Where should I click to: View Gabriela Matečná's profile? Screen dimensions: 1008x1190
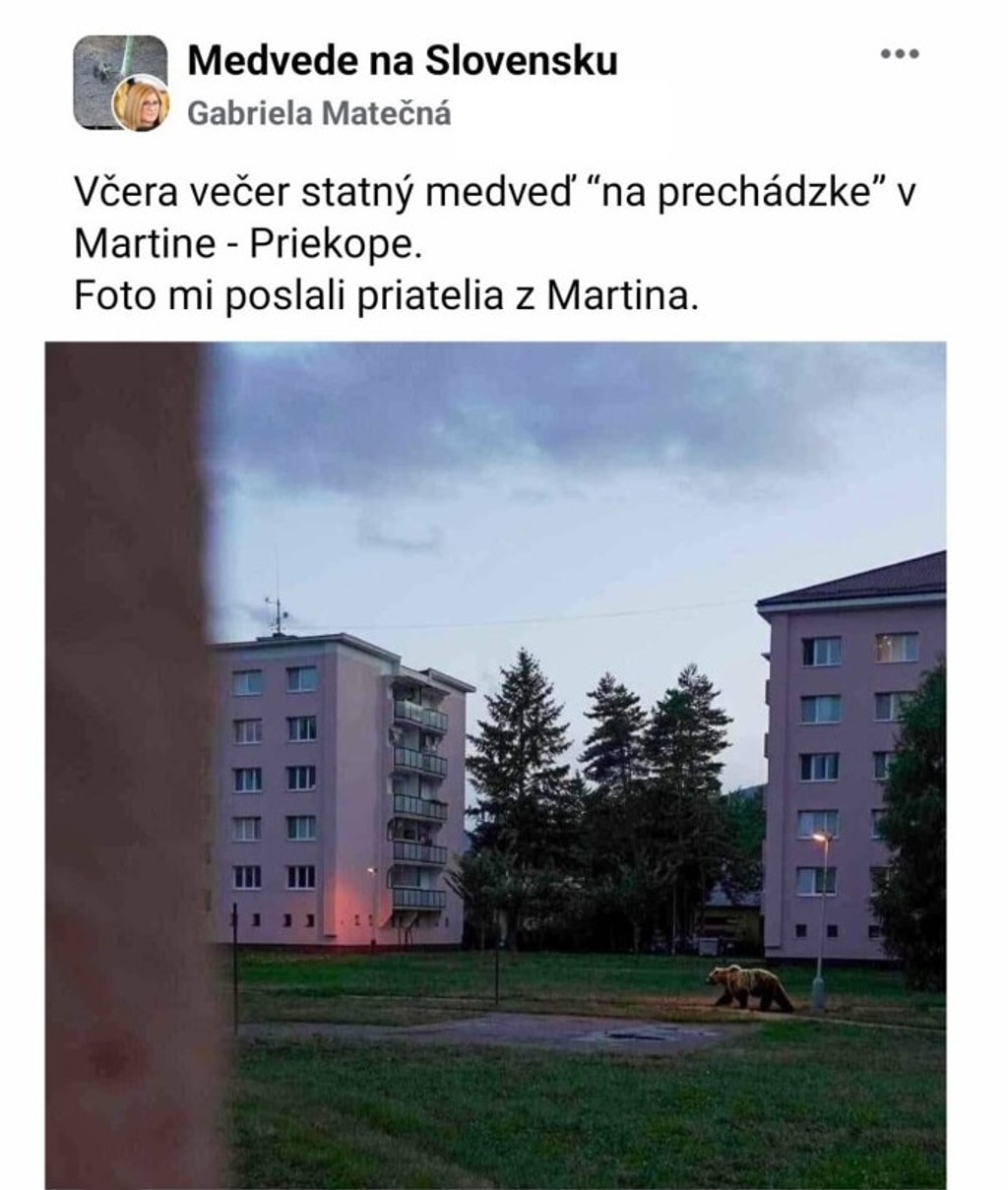tap(318, 114)
